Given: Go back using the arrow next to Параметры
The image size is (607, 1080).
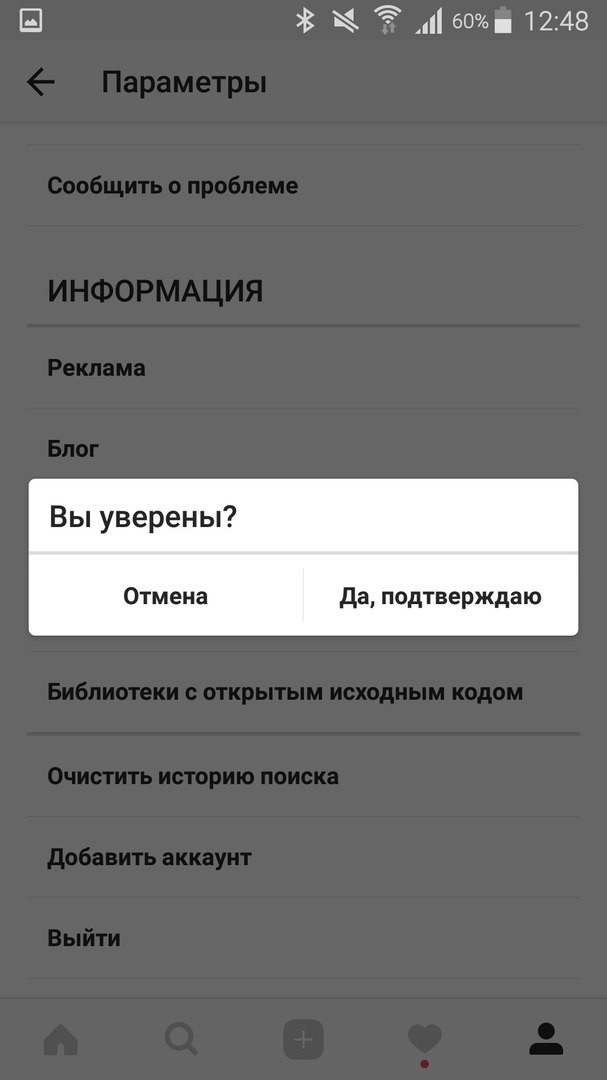Looking at the screenshot, I should tap(41, 83).
